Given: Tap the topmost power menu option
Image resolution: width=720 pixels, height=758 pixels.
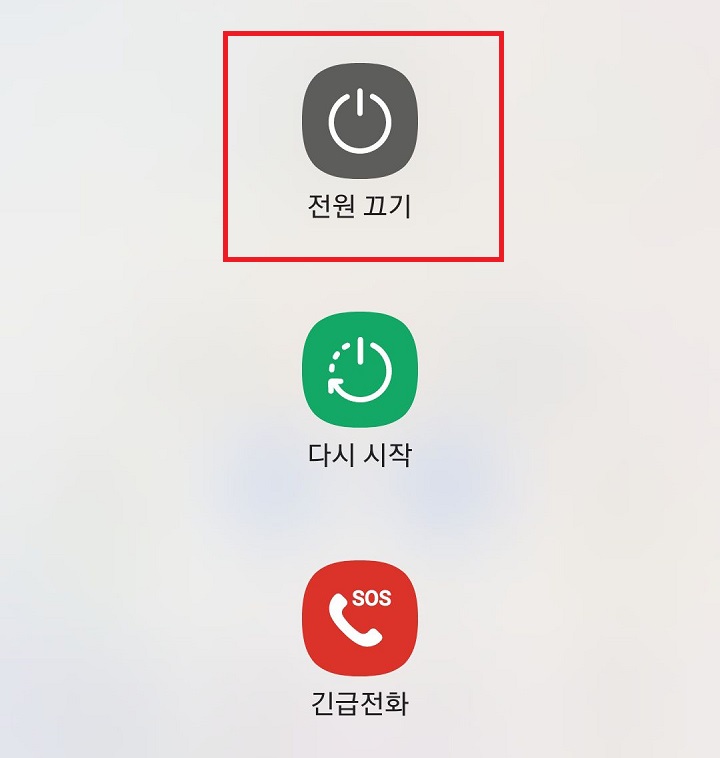Looking at the screenshot, I should [360, 120].
